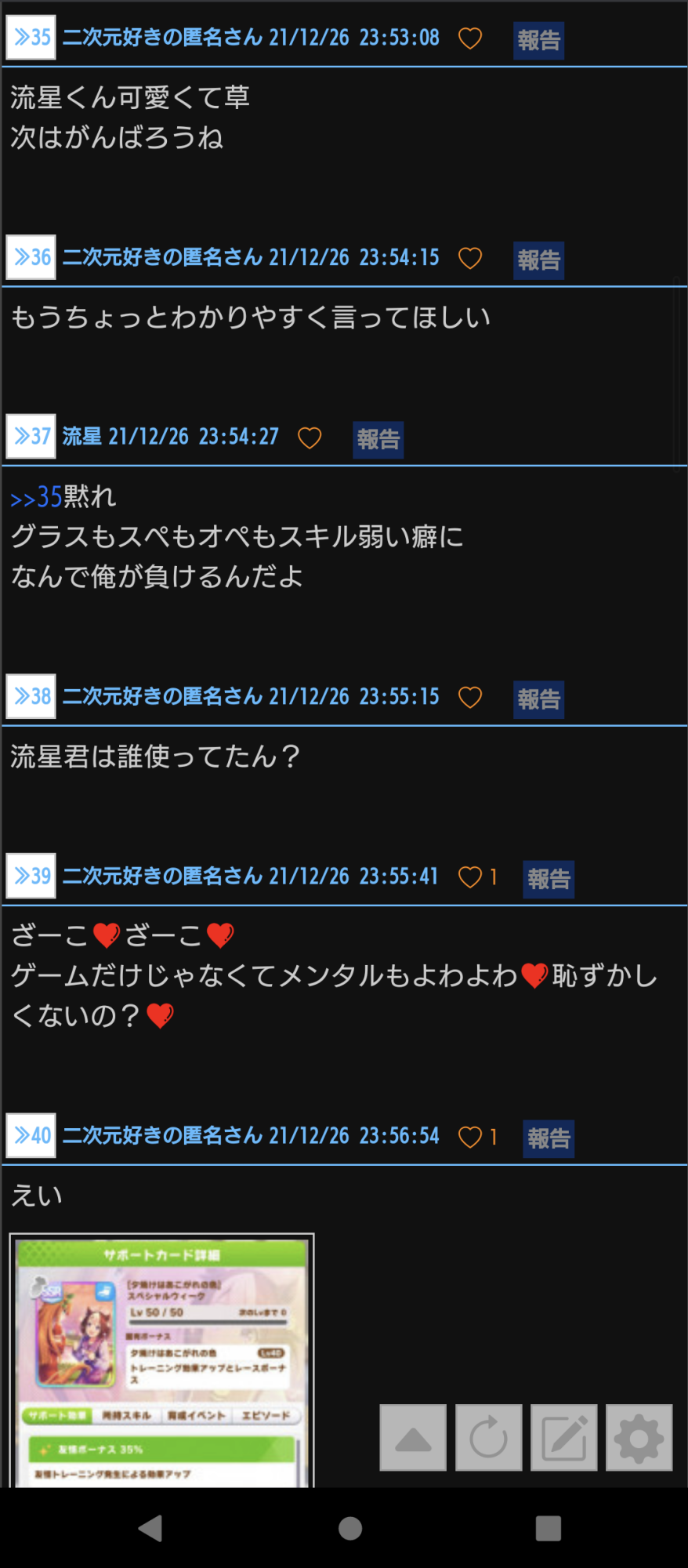The image size is (688, 1568).
Task: Reload the thread with the refresh button
Action: 488,1438
